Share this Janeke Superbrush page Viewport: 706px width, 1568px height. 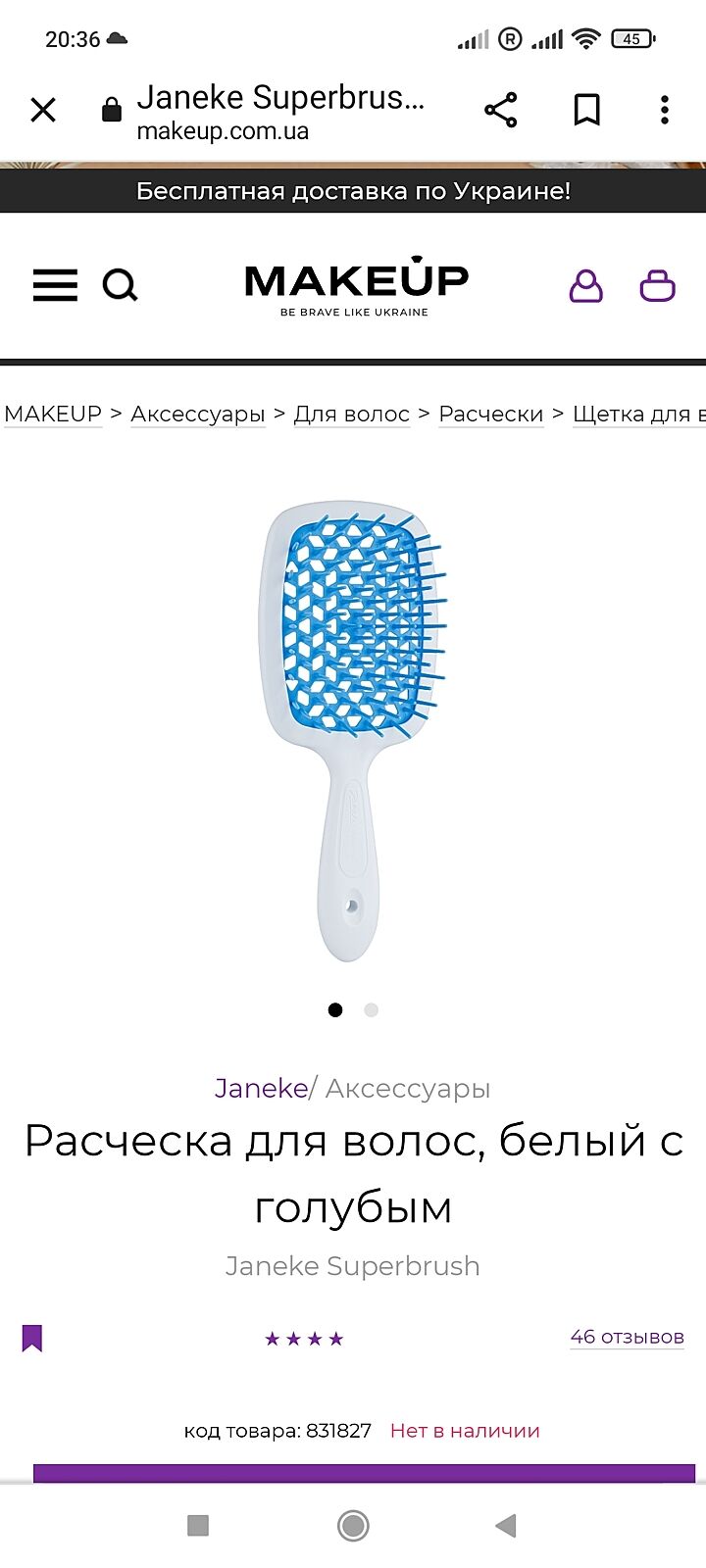500,110
